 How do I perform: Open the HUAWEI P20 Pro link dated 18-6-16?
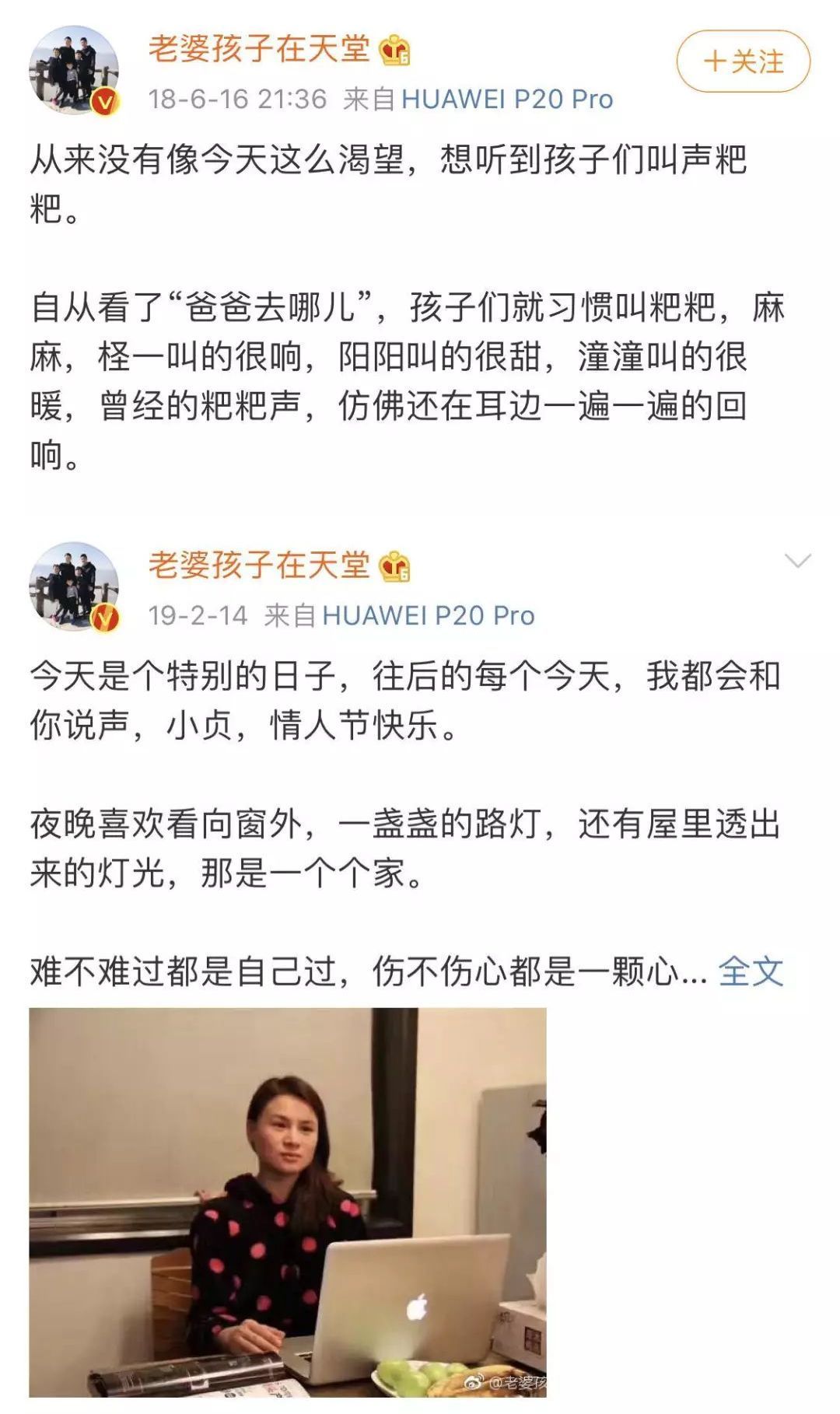click(x=507, y=100)
